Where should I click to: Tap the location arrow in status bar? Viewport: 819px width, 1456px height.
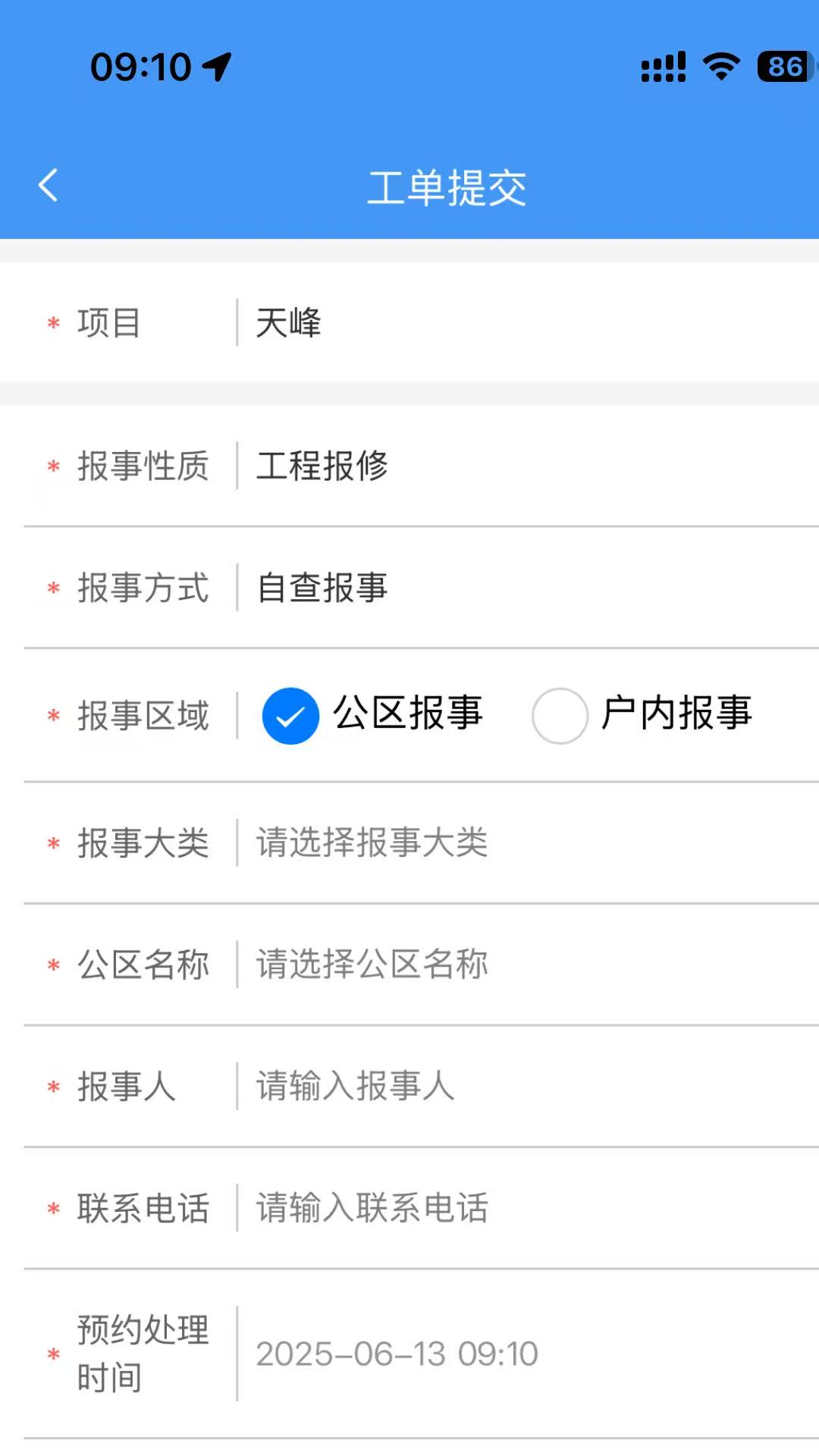coord(218,67)
